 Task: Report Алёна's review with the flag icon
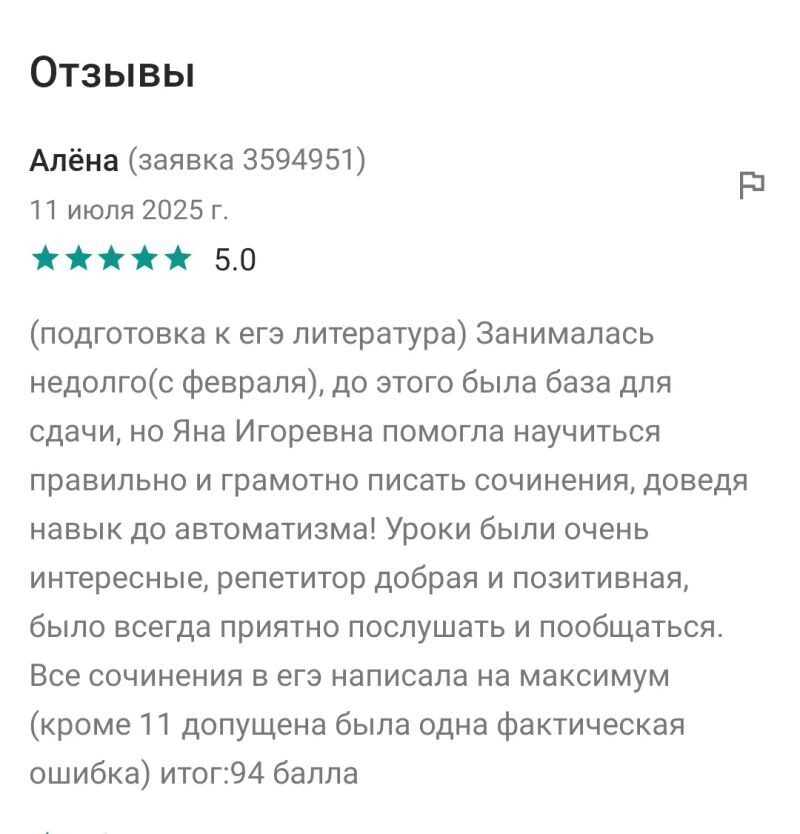click(x=751, y=184)
